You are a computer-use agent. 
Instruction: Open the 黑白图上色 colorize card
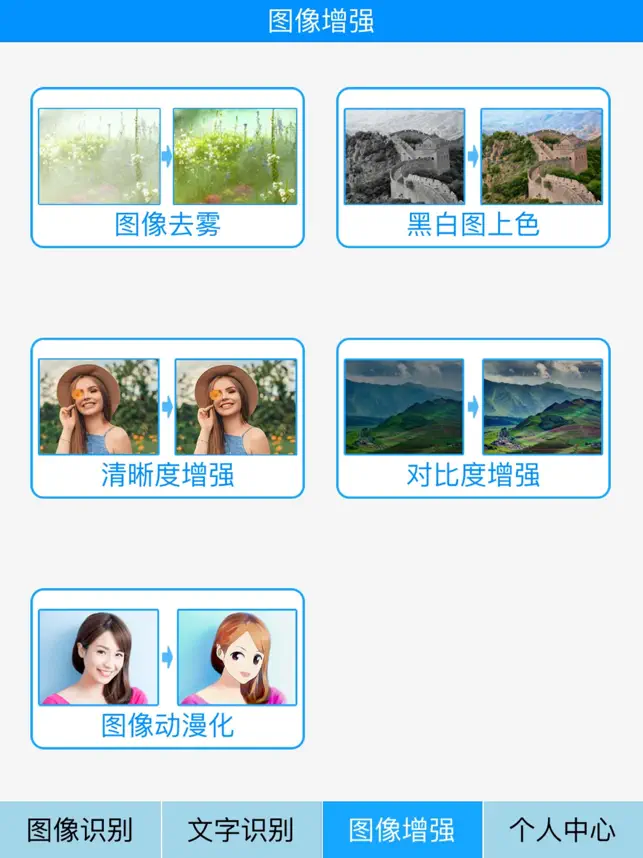(473, 168)
